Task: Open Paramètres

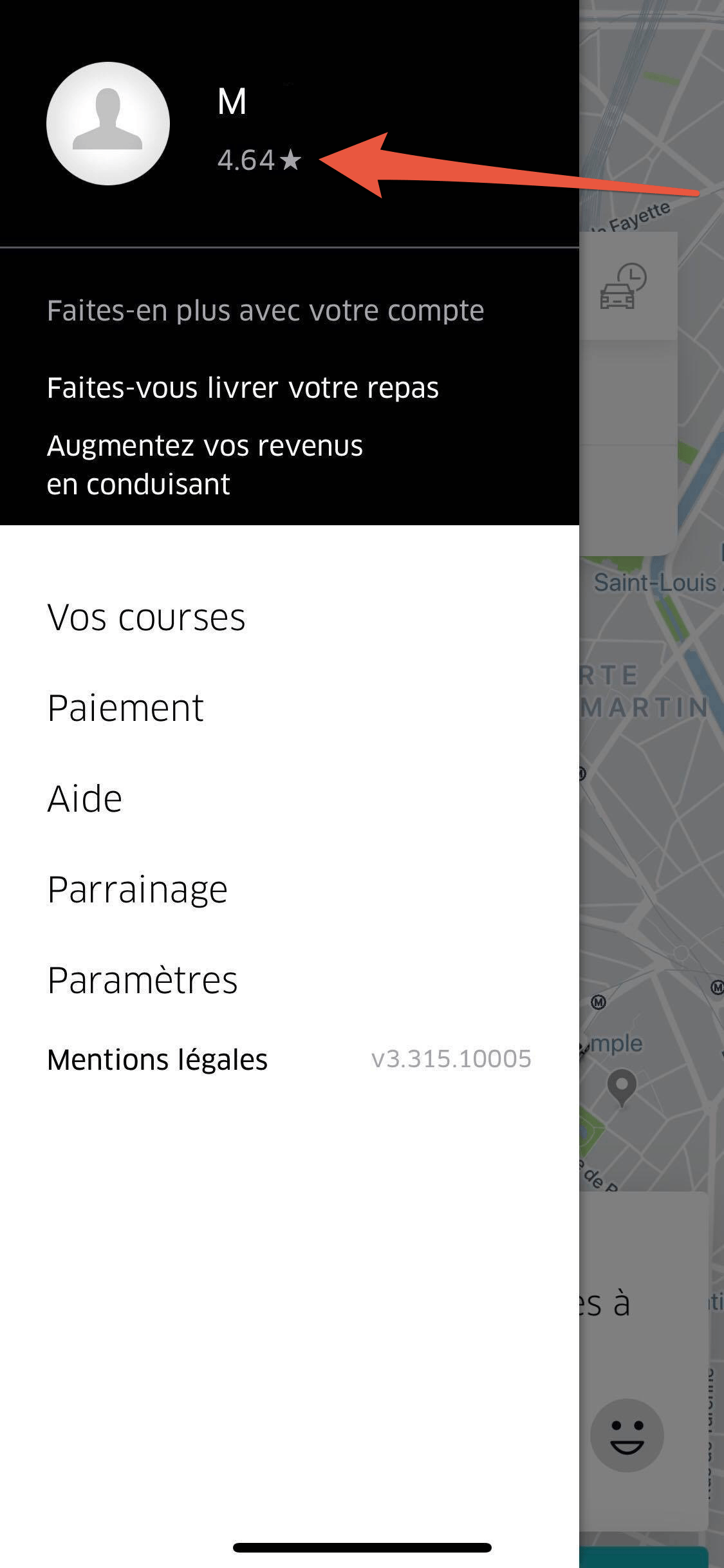Action: click(x=142, y=980)
